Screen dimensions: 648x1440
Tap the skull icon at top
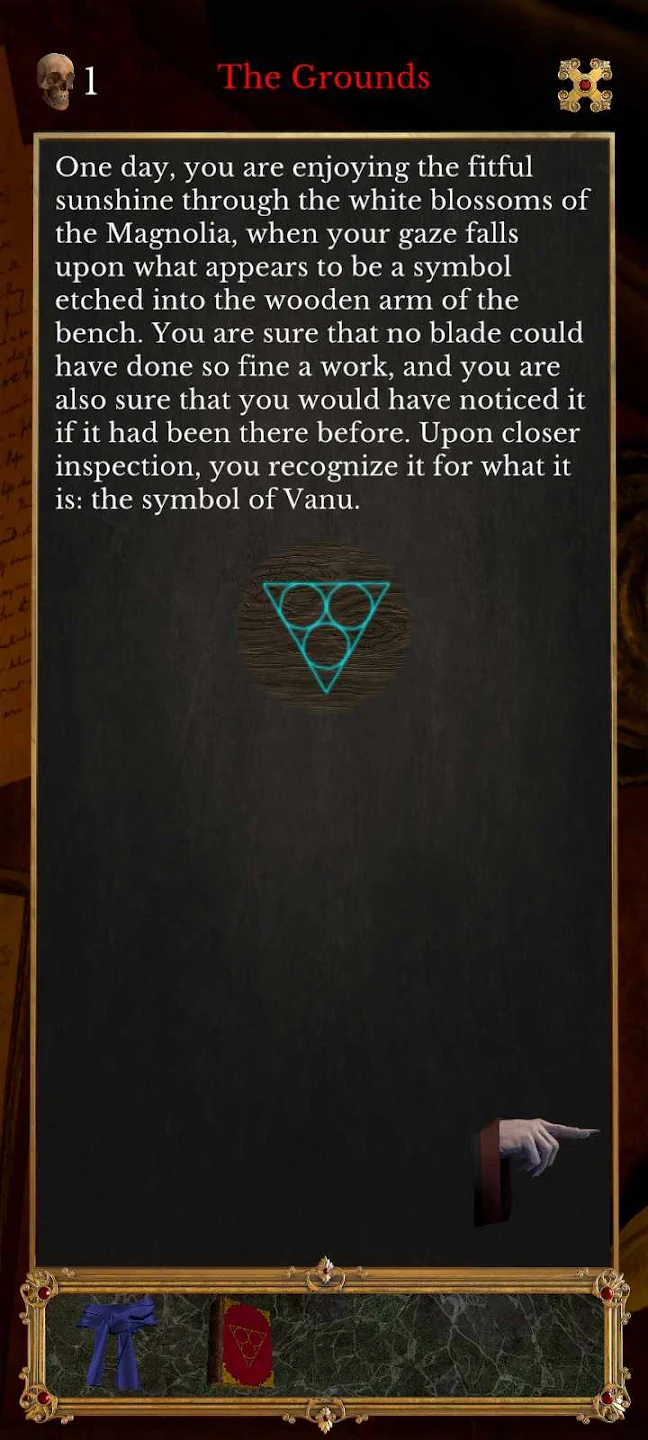(56, 81)
